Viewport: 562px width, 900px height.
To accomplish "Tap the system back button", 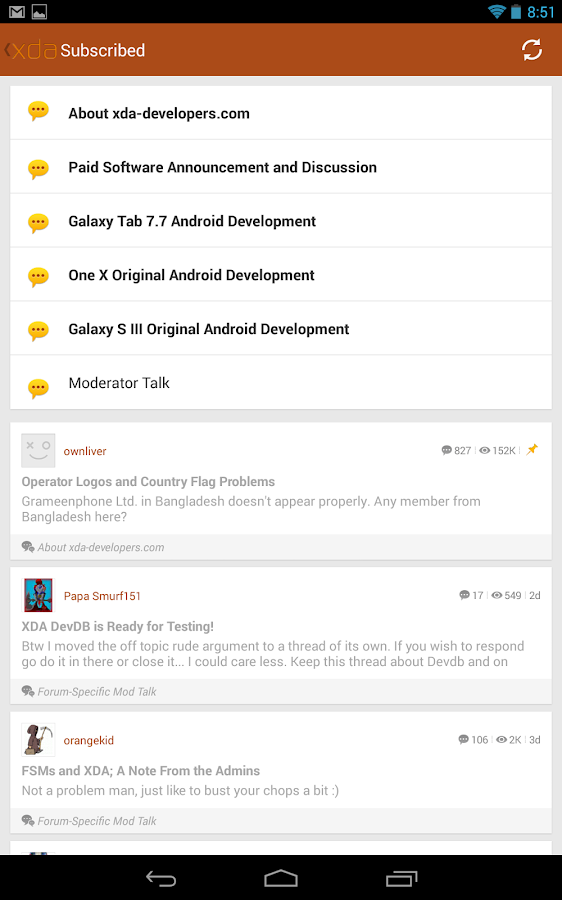I will (161, 878).
